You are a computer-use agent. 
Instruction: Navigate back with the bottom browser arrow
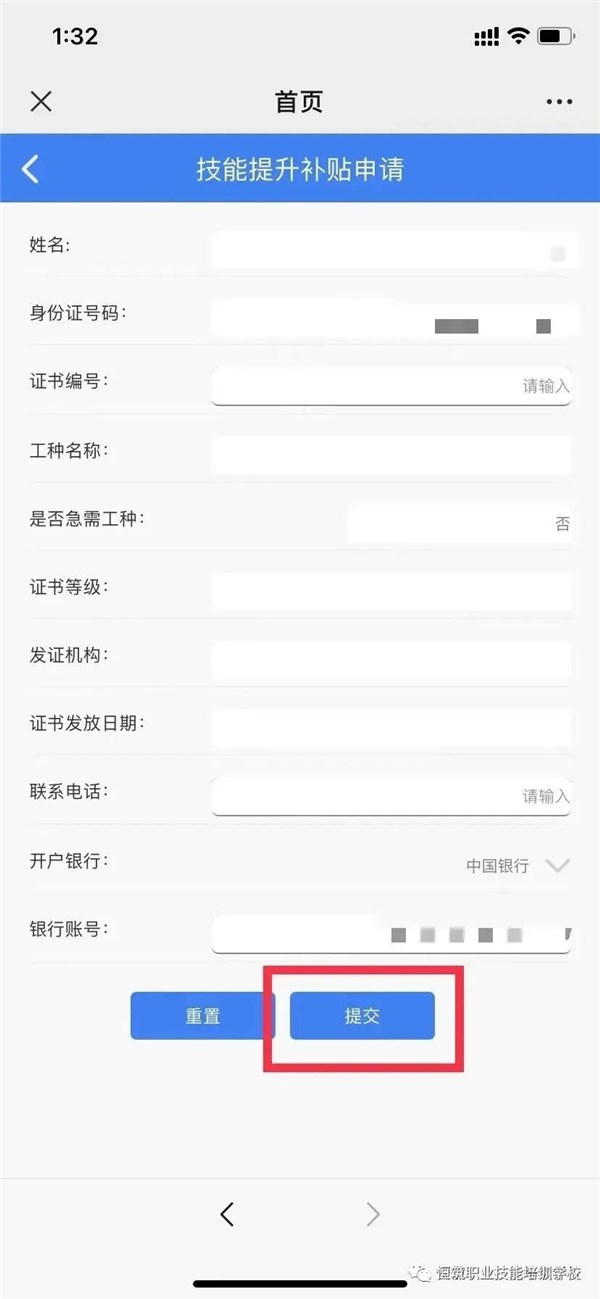(x=227, y=1214)
